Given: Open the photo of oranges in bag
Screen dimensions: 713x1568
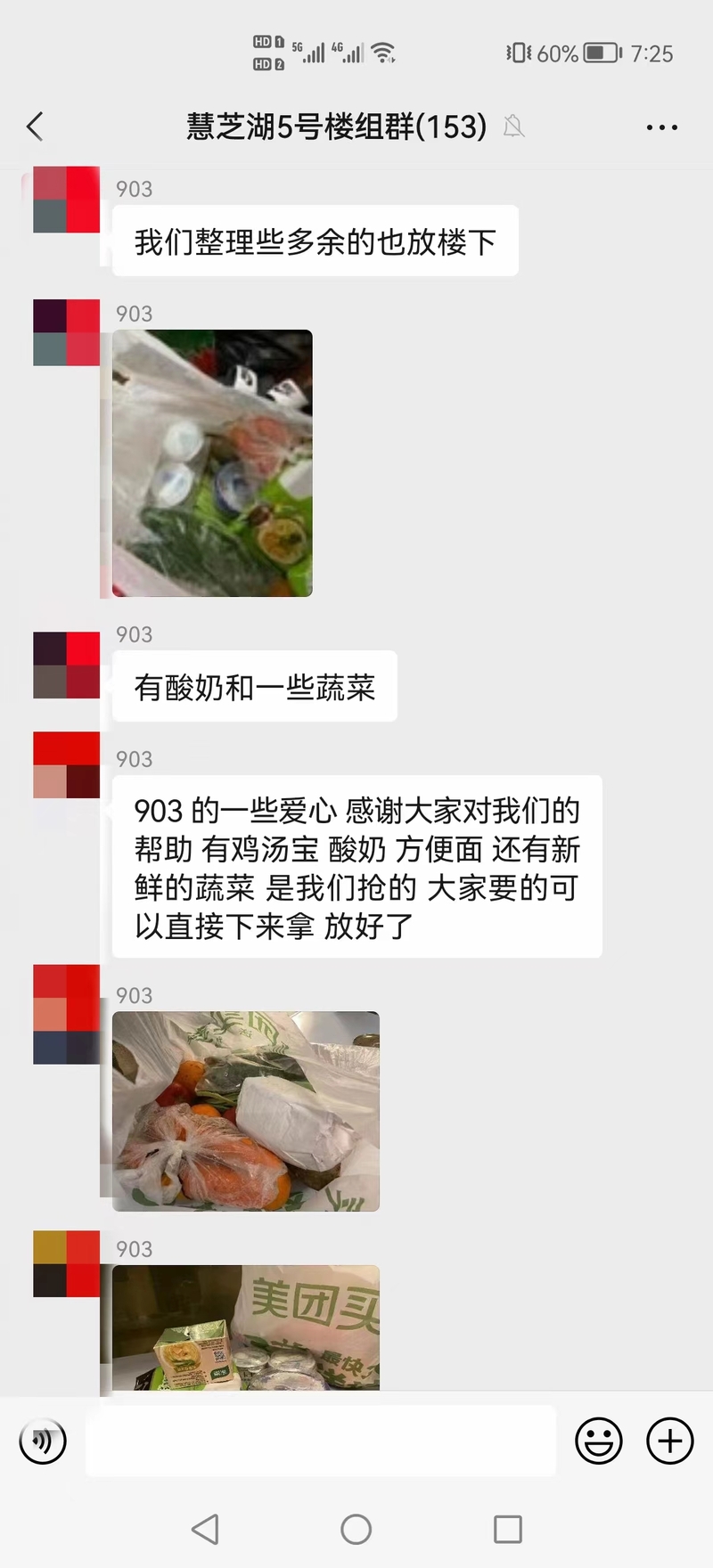Looking at the screenshot, I should (246, 1111).
